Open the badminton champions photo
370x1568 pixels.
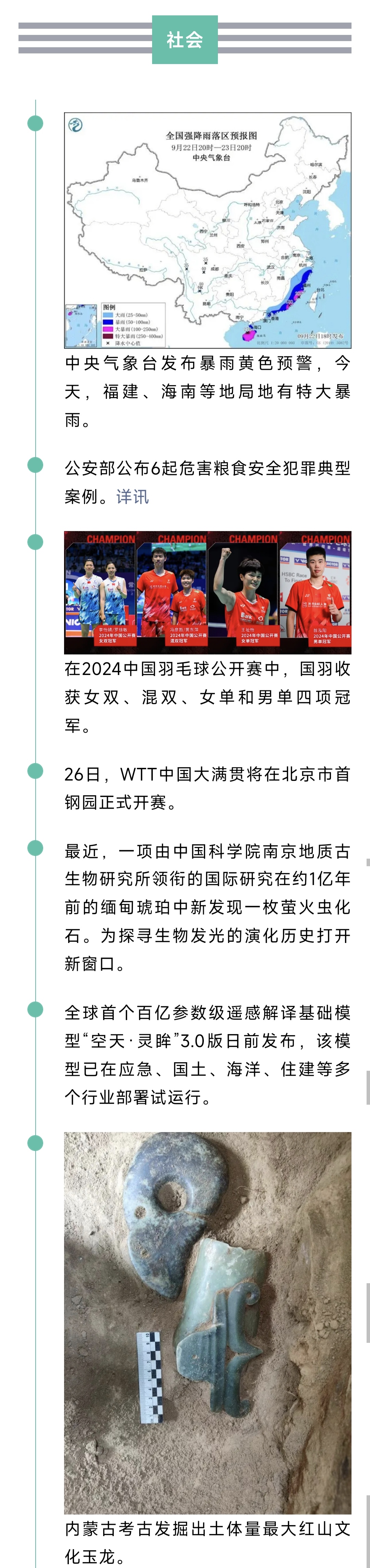[x=208, y=592]
